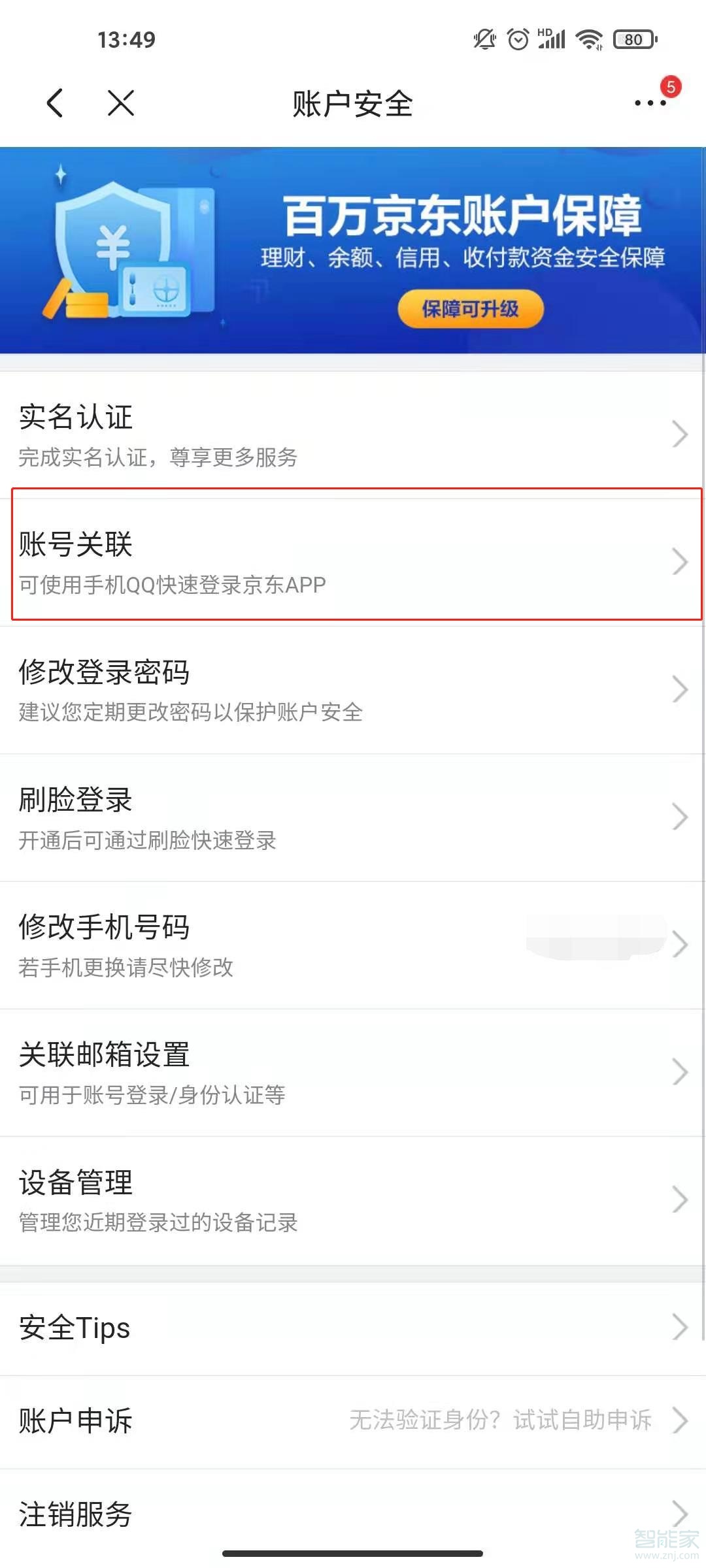Tap the 保障可升级 button
The width and height of the screenshot is (706, 1568).
[470, 308]
